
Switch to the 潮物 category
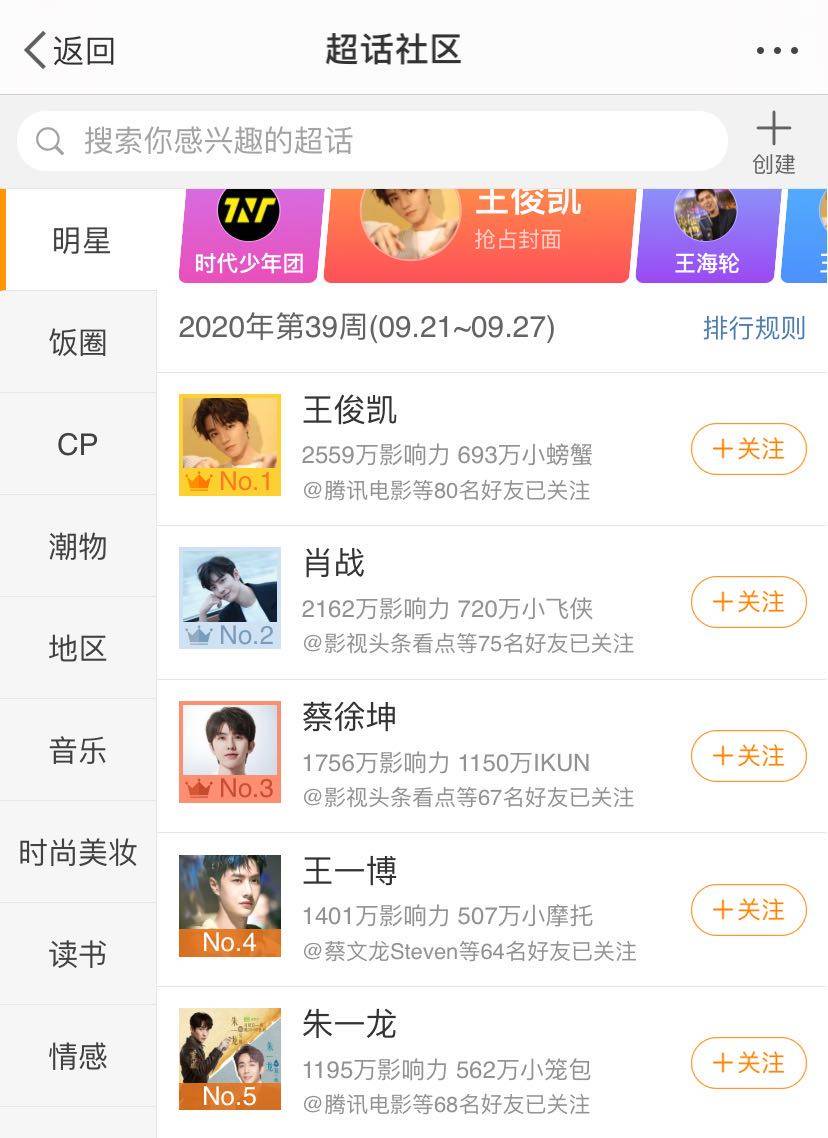tap(78, 547)
